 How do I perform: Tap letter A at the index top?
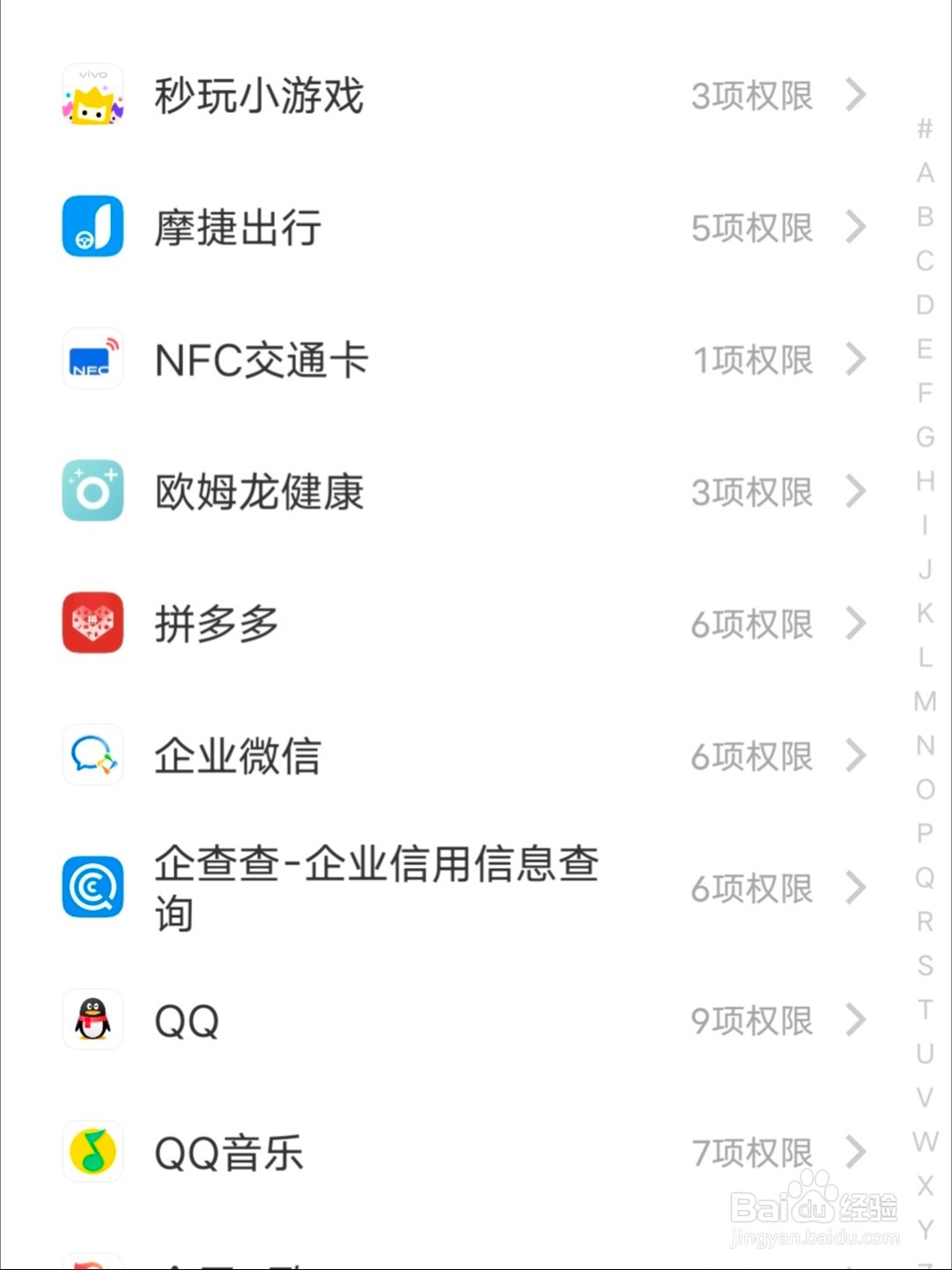click(x=924, y=171)
